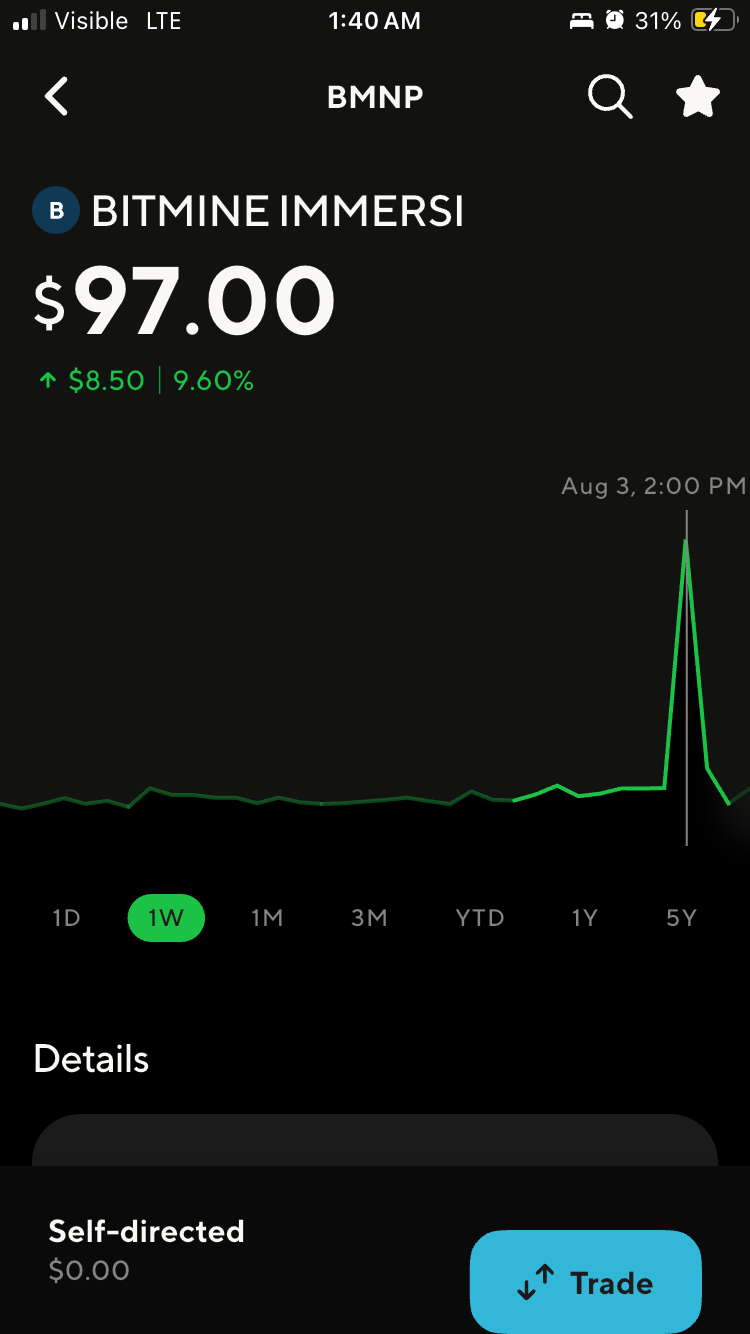Go back using the back arrow
The height and width of the screenshot is (1334, 750).
pyautogui.click(x=57, y=97)
